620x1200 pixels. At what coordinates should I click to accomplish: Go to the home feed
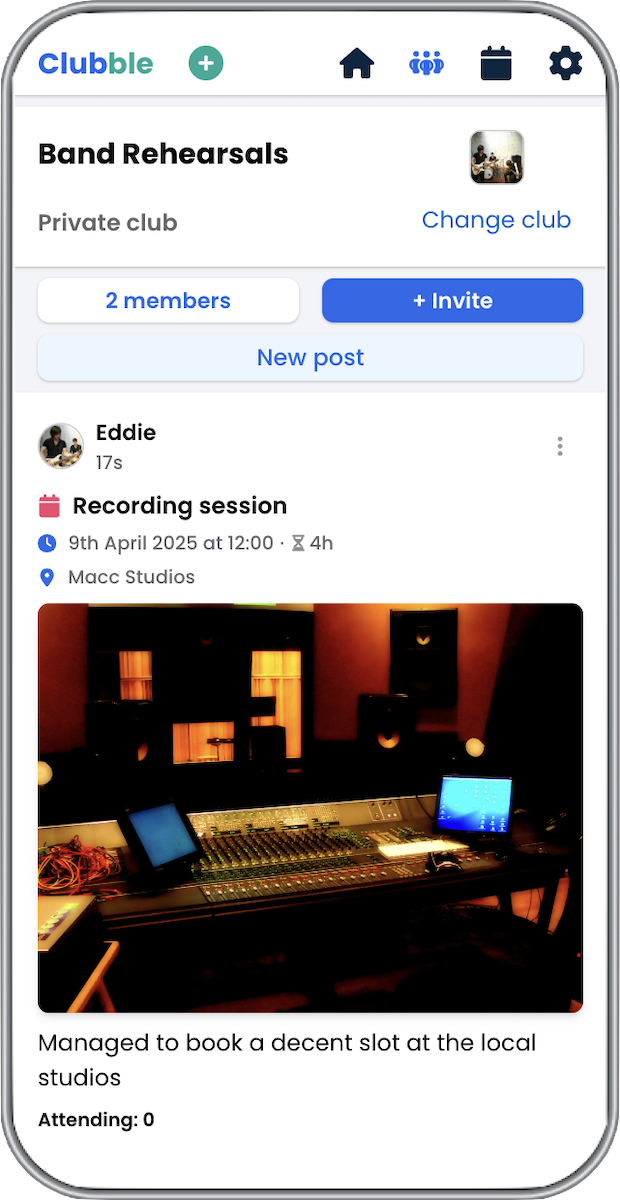[357, 64]
